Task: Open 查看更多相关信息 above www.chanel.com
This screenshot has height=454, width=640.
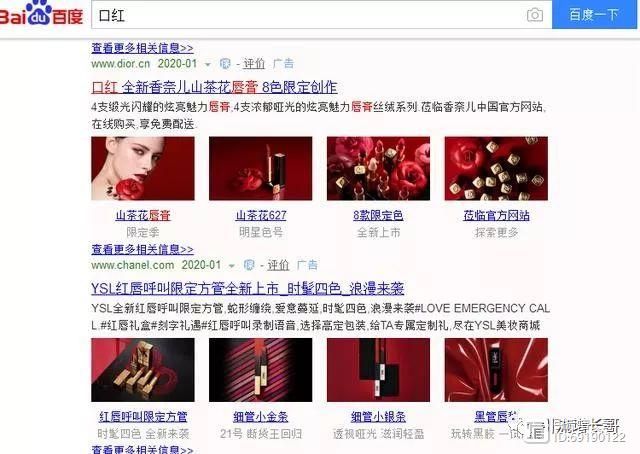Action: click(142, 249)
